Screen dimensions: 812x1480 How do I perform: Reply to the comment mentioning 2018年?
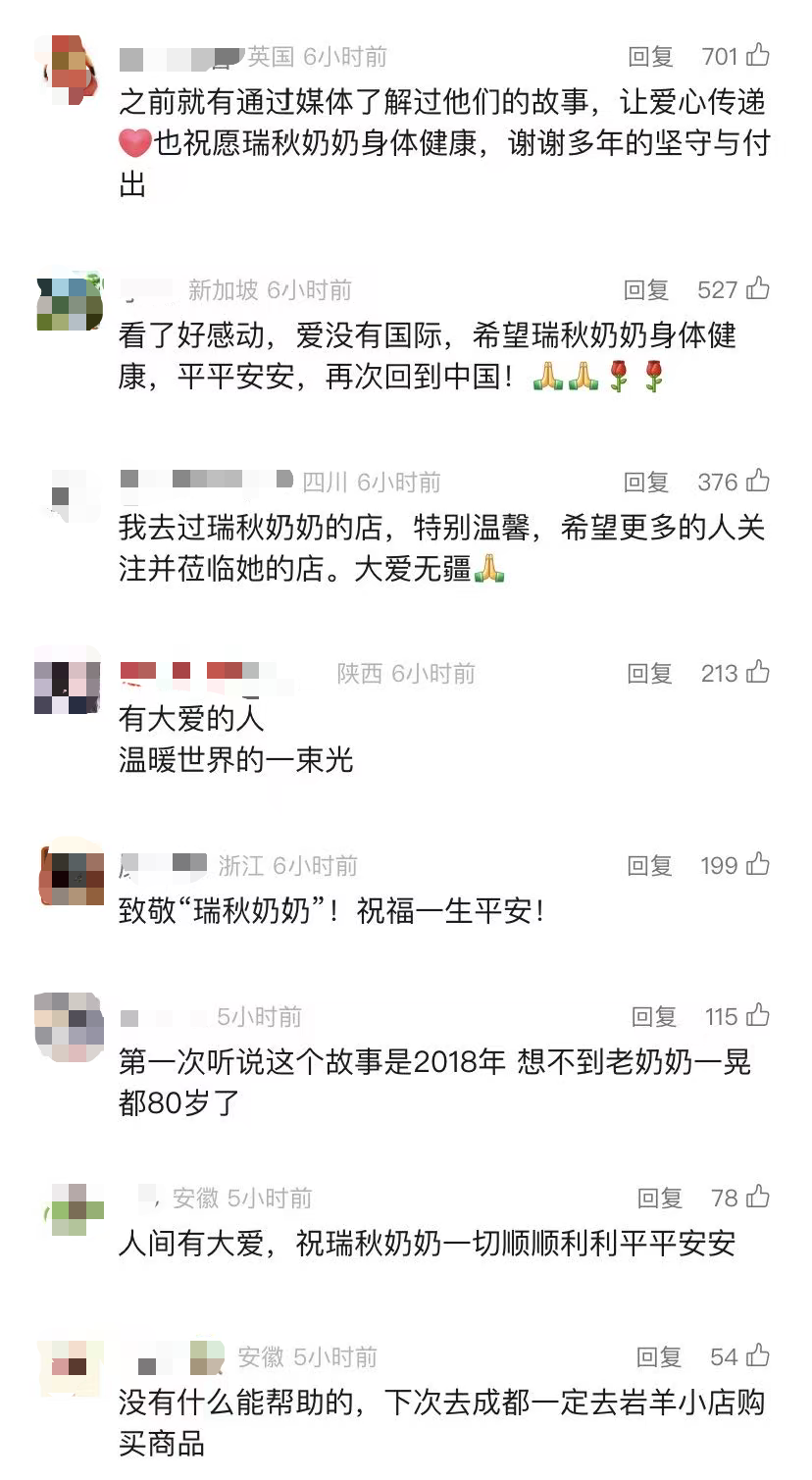tap(653, 1017)
